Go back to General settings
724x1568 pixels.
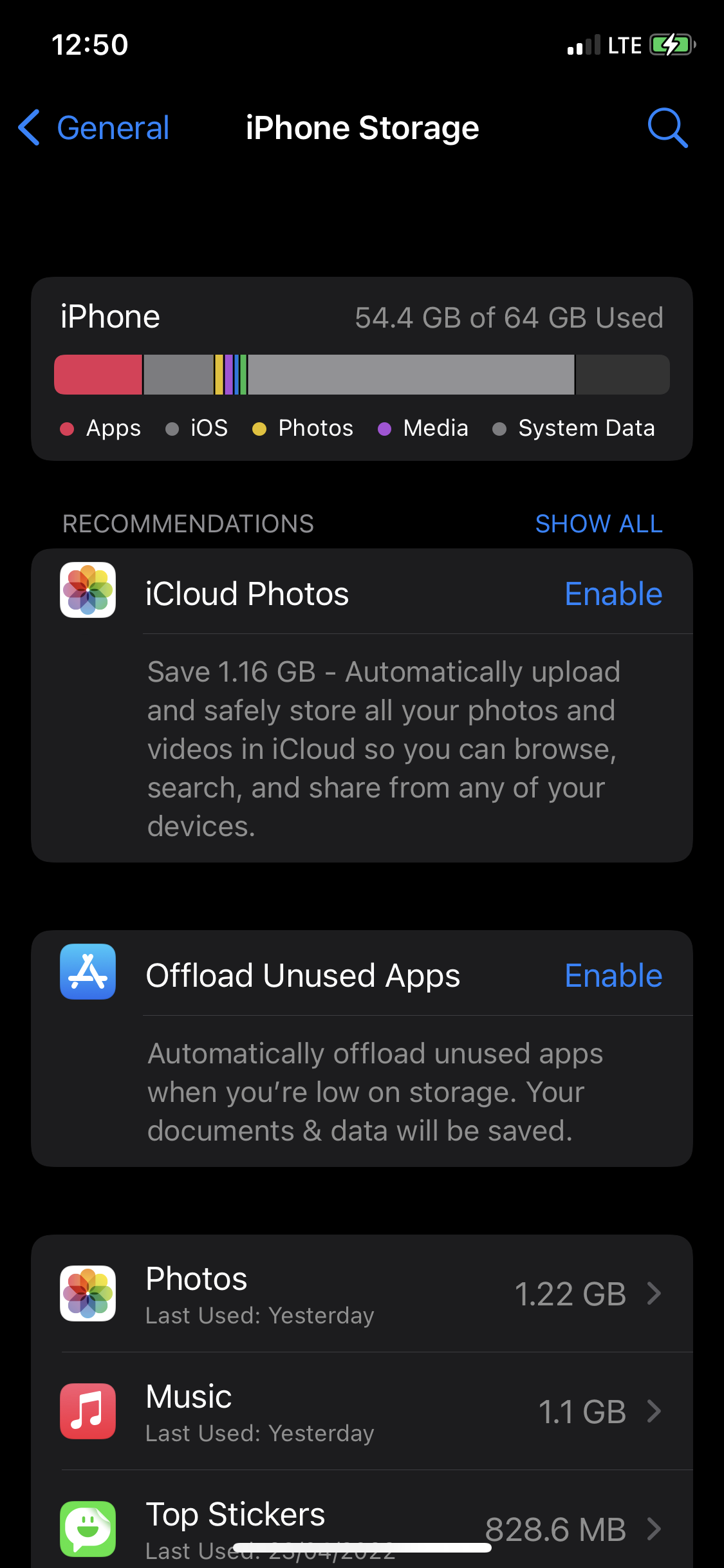[94, 127]
